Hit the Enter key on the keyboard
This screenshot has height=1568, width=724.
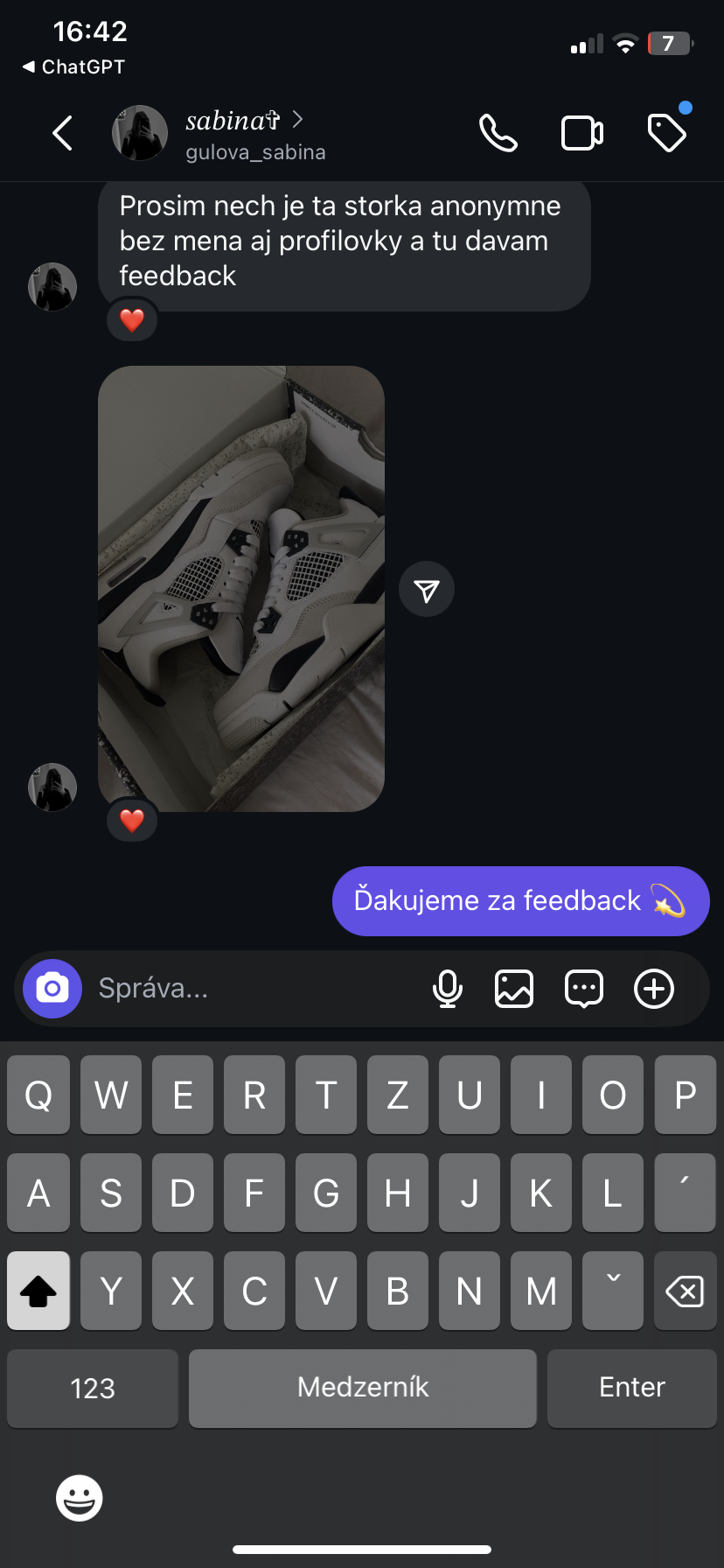pos(631,1388)
